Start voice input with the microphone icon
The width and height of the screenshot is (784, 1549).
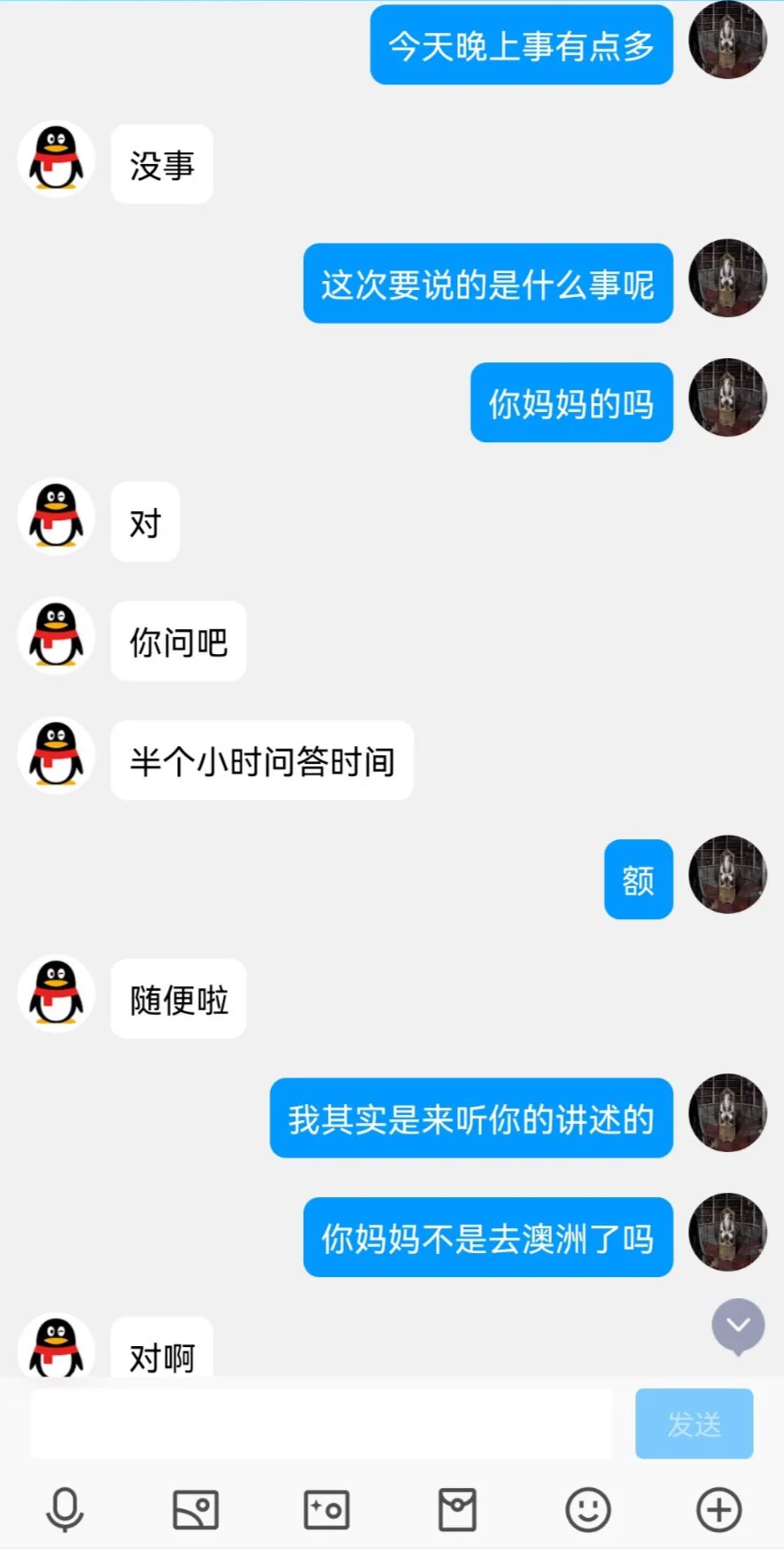click(65, 1509)
